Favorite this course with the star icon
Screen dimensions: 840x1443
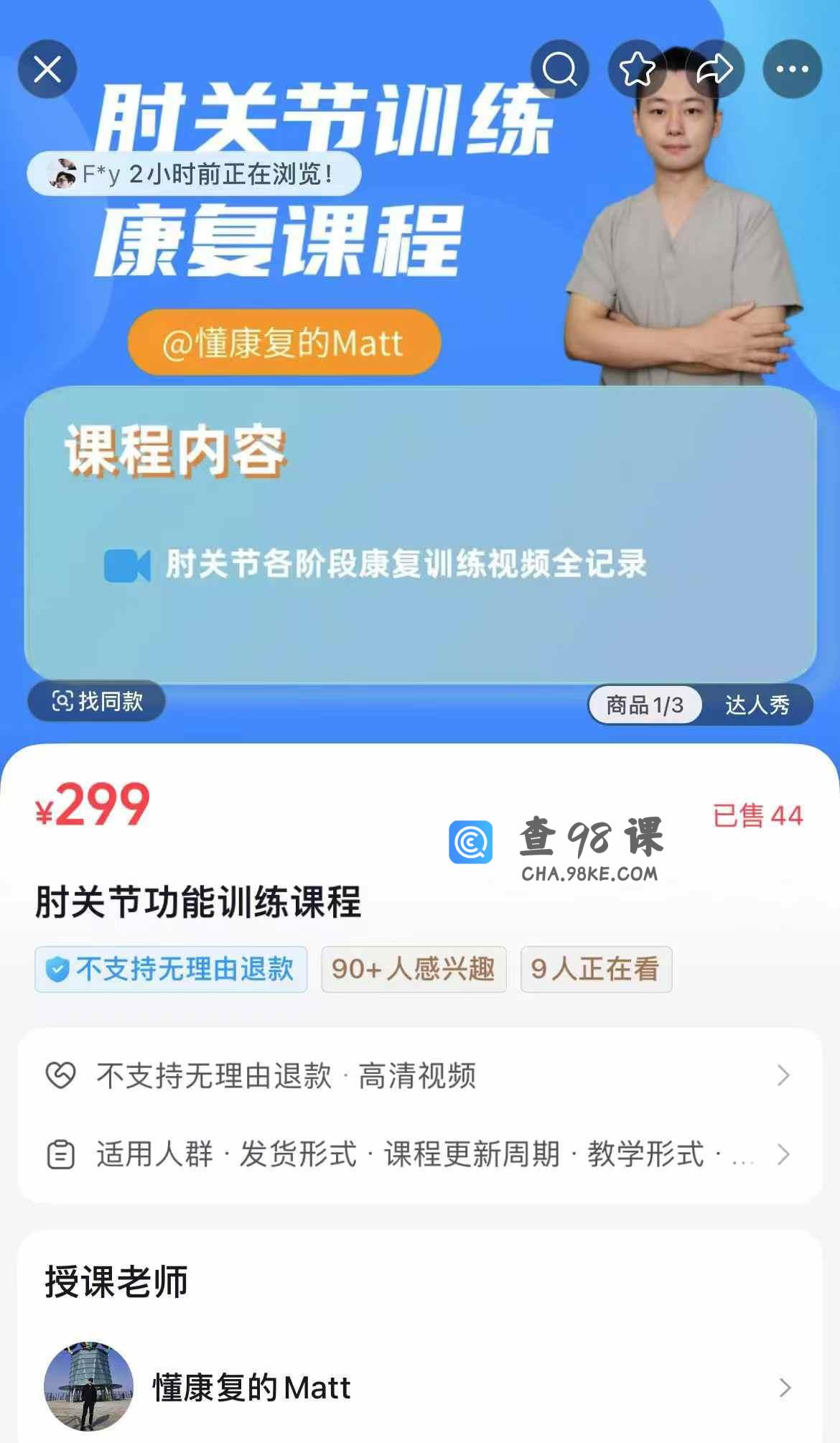(x=637, y=70)
